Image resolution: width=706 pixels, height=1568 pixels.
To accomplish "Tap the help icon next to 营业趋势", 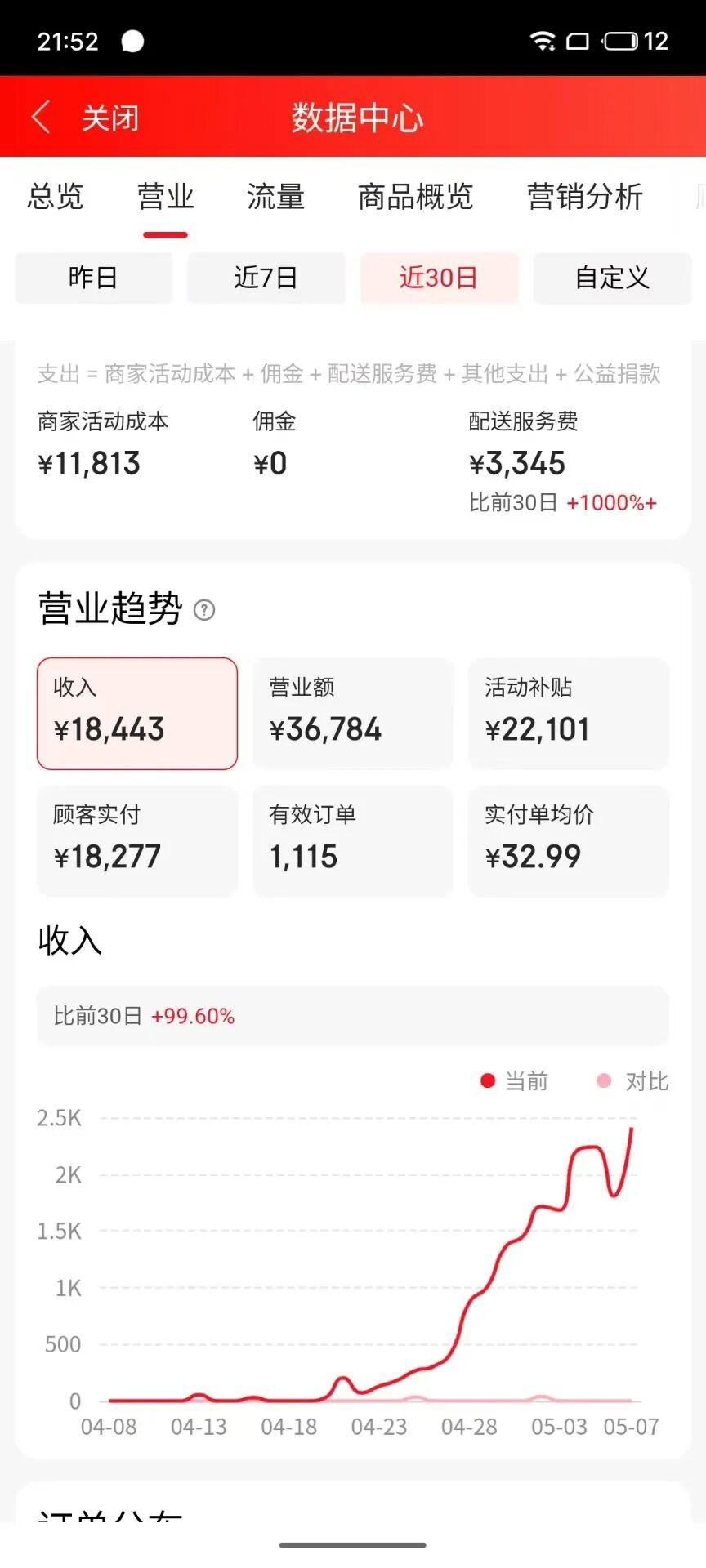I will click(x=204, y=610).
